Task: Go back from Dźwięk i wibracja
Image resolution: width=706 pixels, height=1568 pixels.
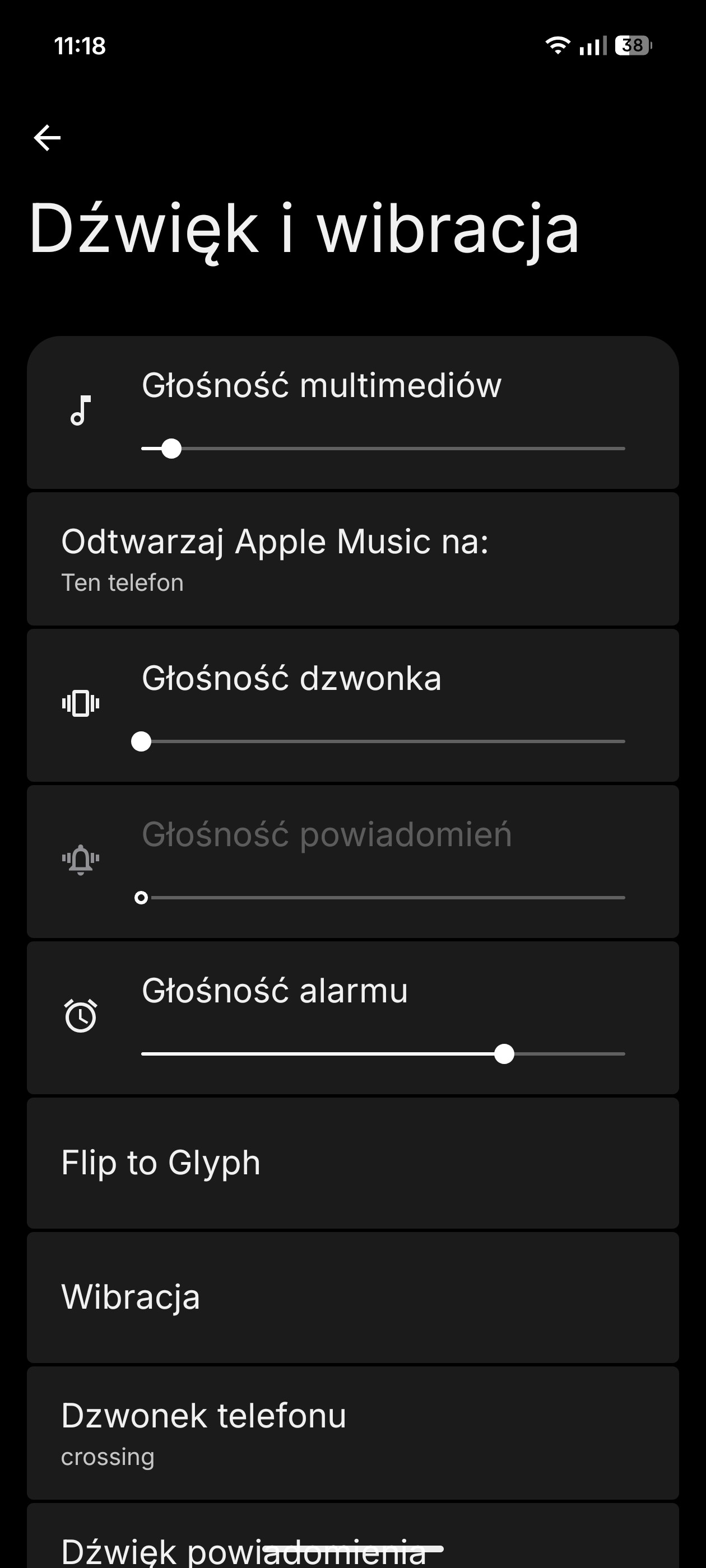Action: coord(47,138)
